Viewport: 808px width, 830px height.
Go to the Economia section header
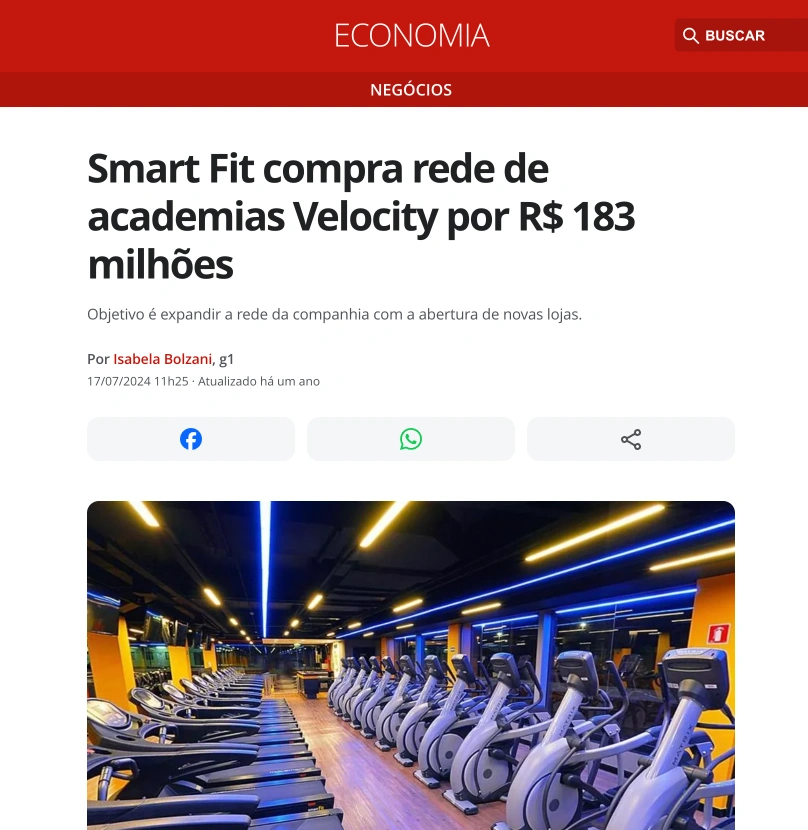(411, 36)
